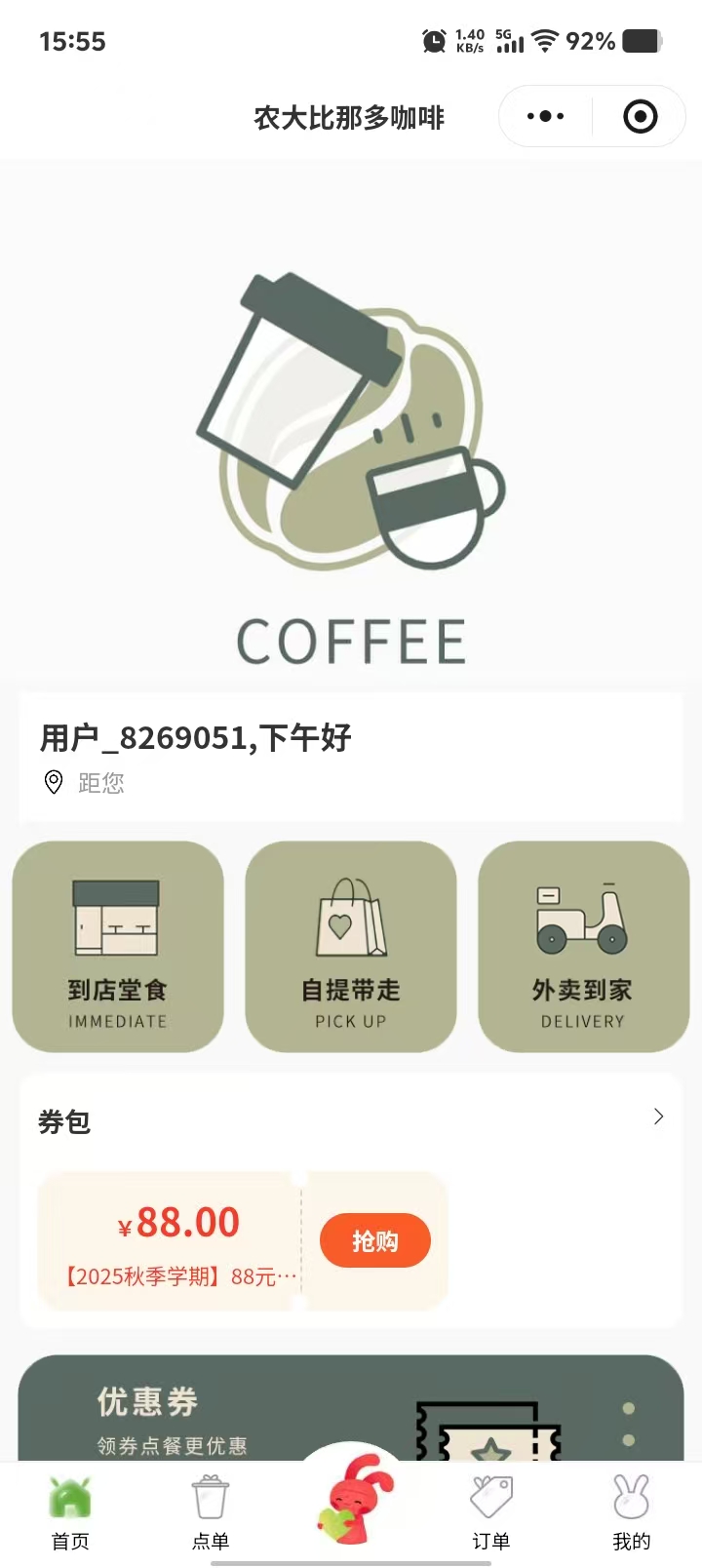Open the mini program more options menu
The image size is (702, 1568).
545,117
